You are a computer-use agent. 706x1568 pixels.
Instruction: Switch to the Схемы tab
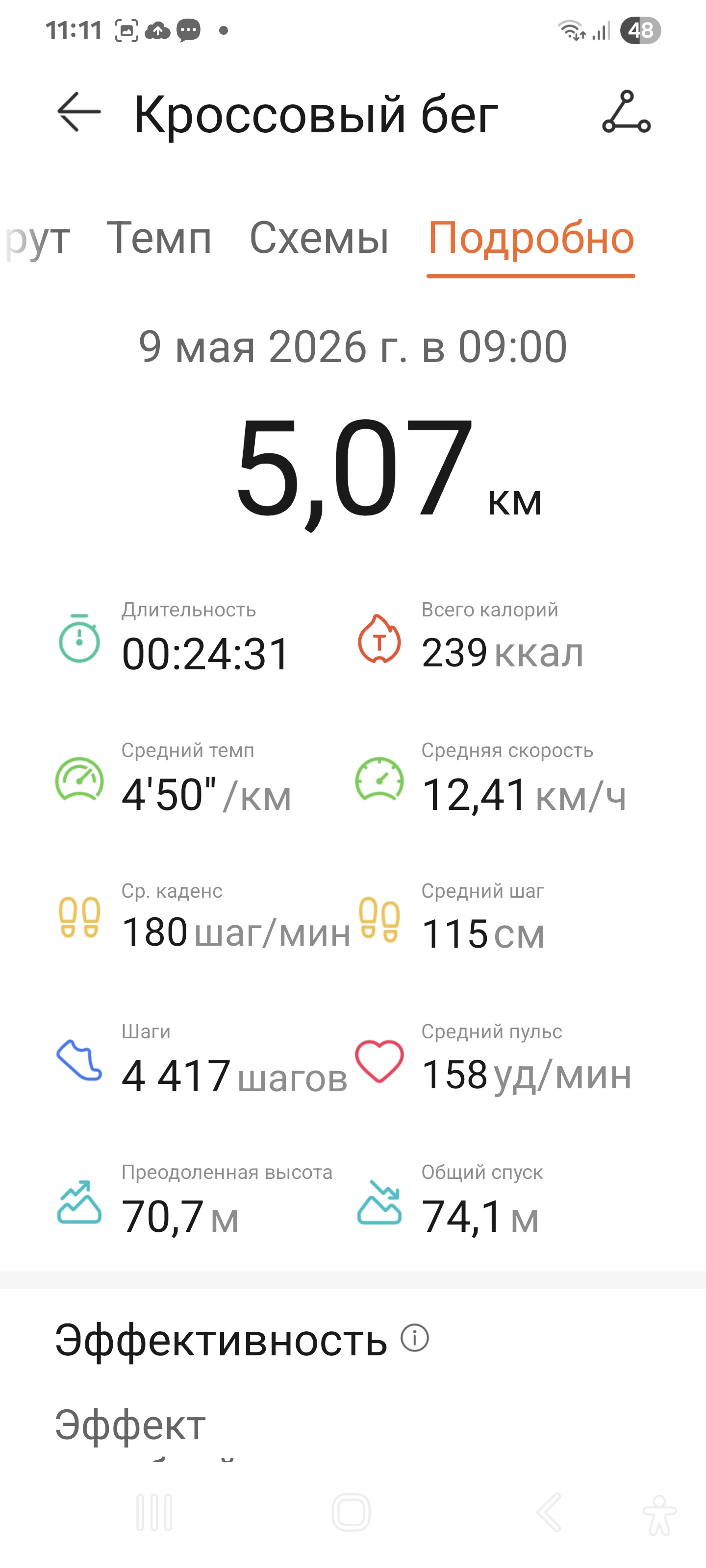(319, 237)
